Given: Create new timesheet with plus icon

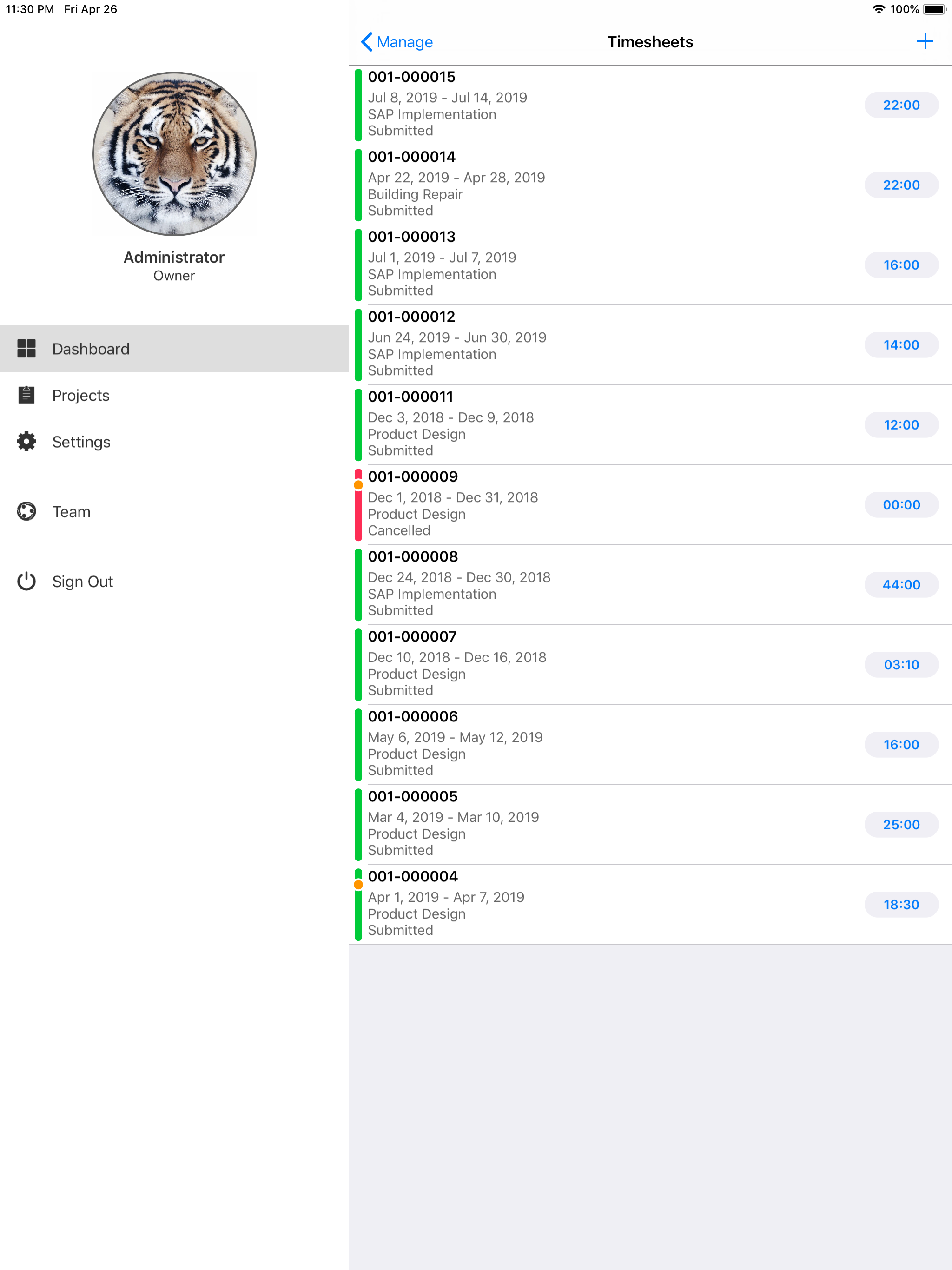Looking at the screenshot, I should [926, 41].
